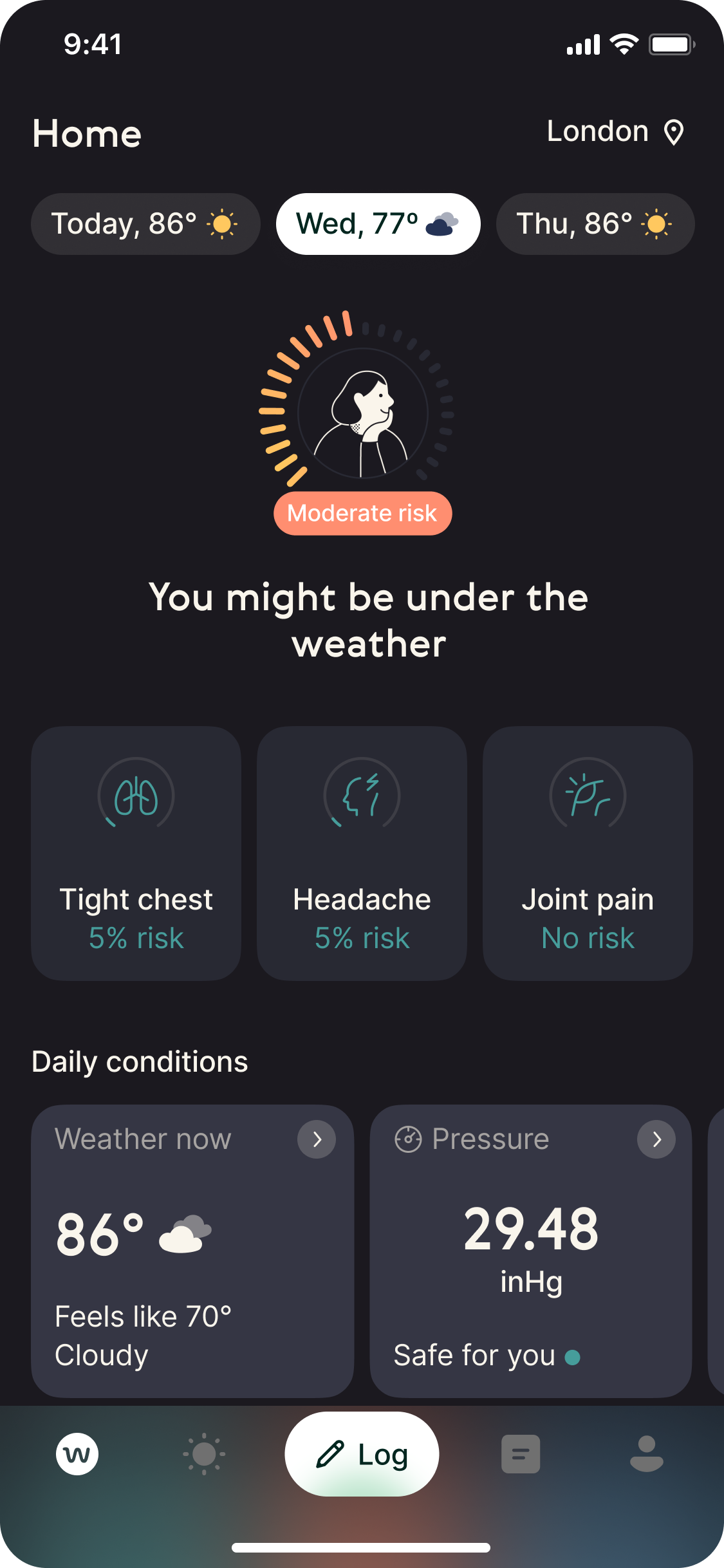Open Pressure details with its arrow
The image size is (724, 1568).
(x=656, y=1139)
